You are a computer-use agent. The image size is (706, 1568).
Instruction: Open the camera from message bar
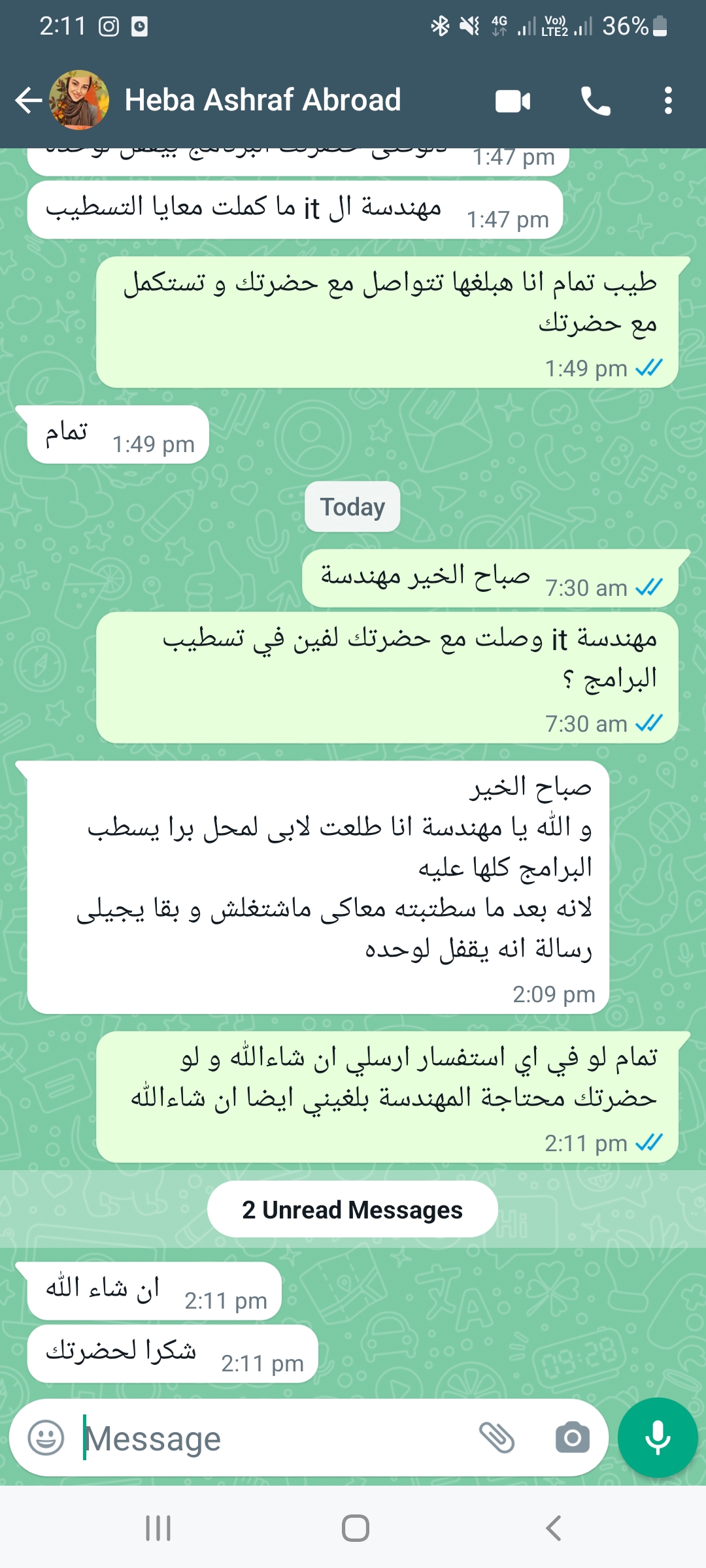coord(573,1437)
